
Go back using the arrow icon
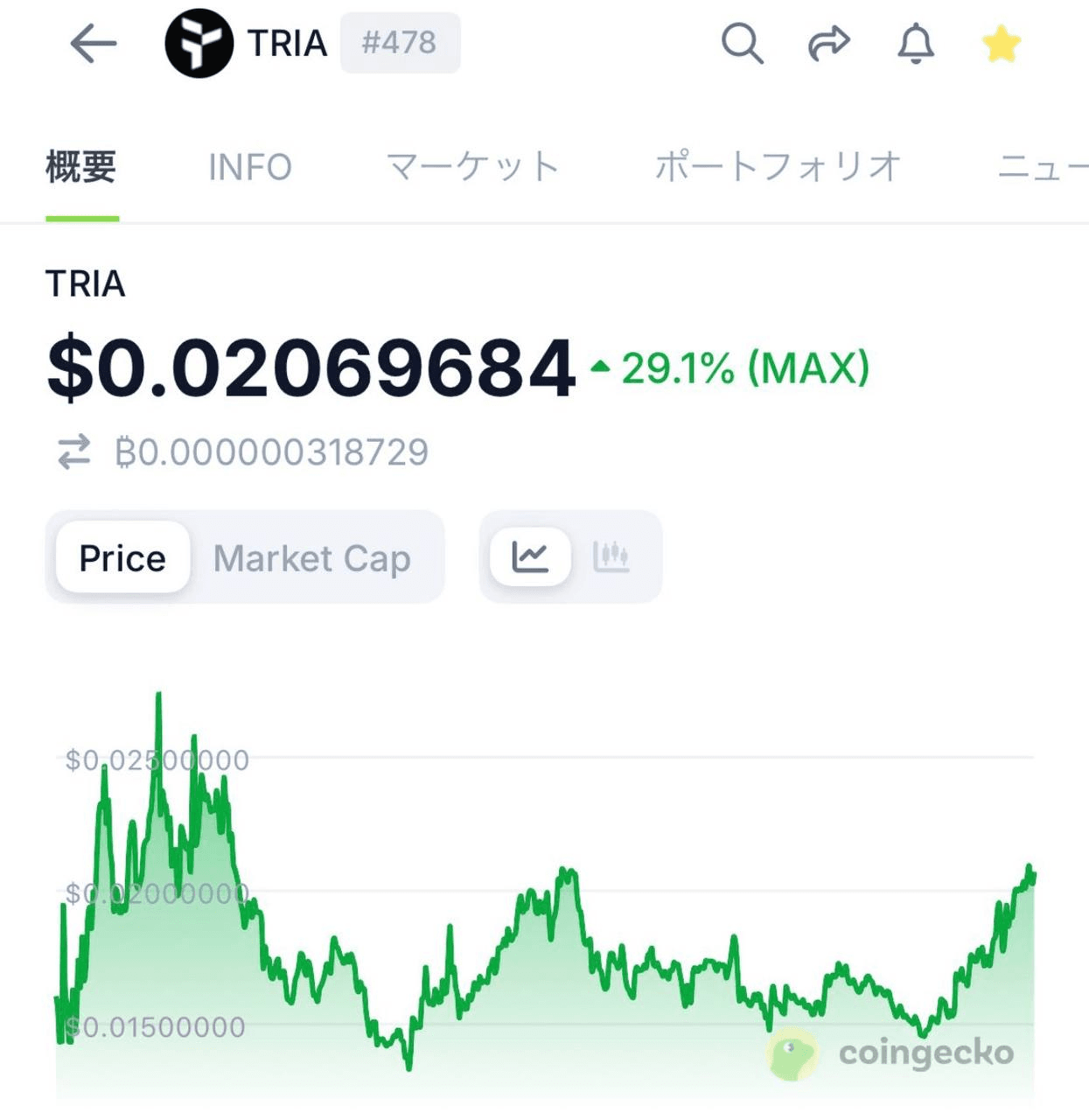point(93,43)
